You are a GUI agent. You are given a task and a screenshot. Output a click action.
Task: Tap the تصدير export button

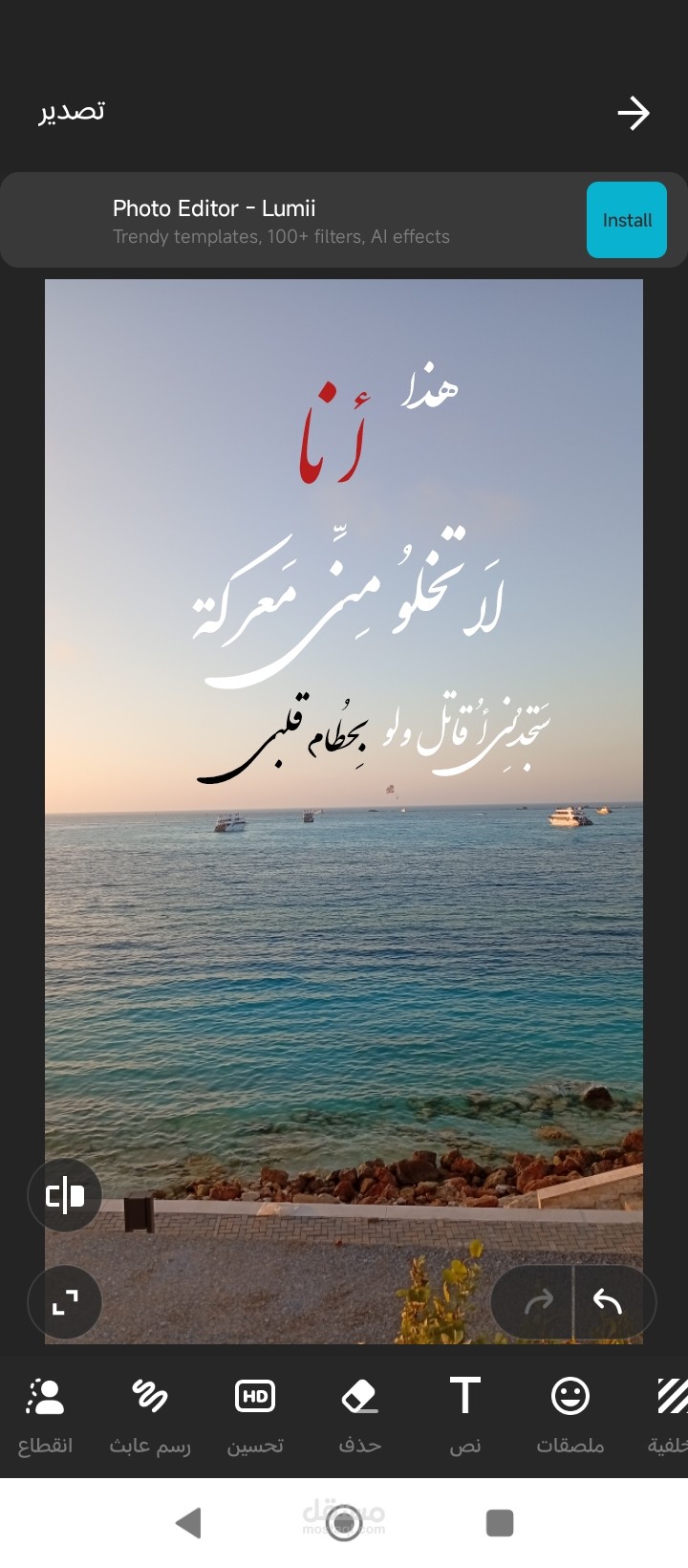coord(72,112)
